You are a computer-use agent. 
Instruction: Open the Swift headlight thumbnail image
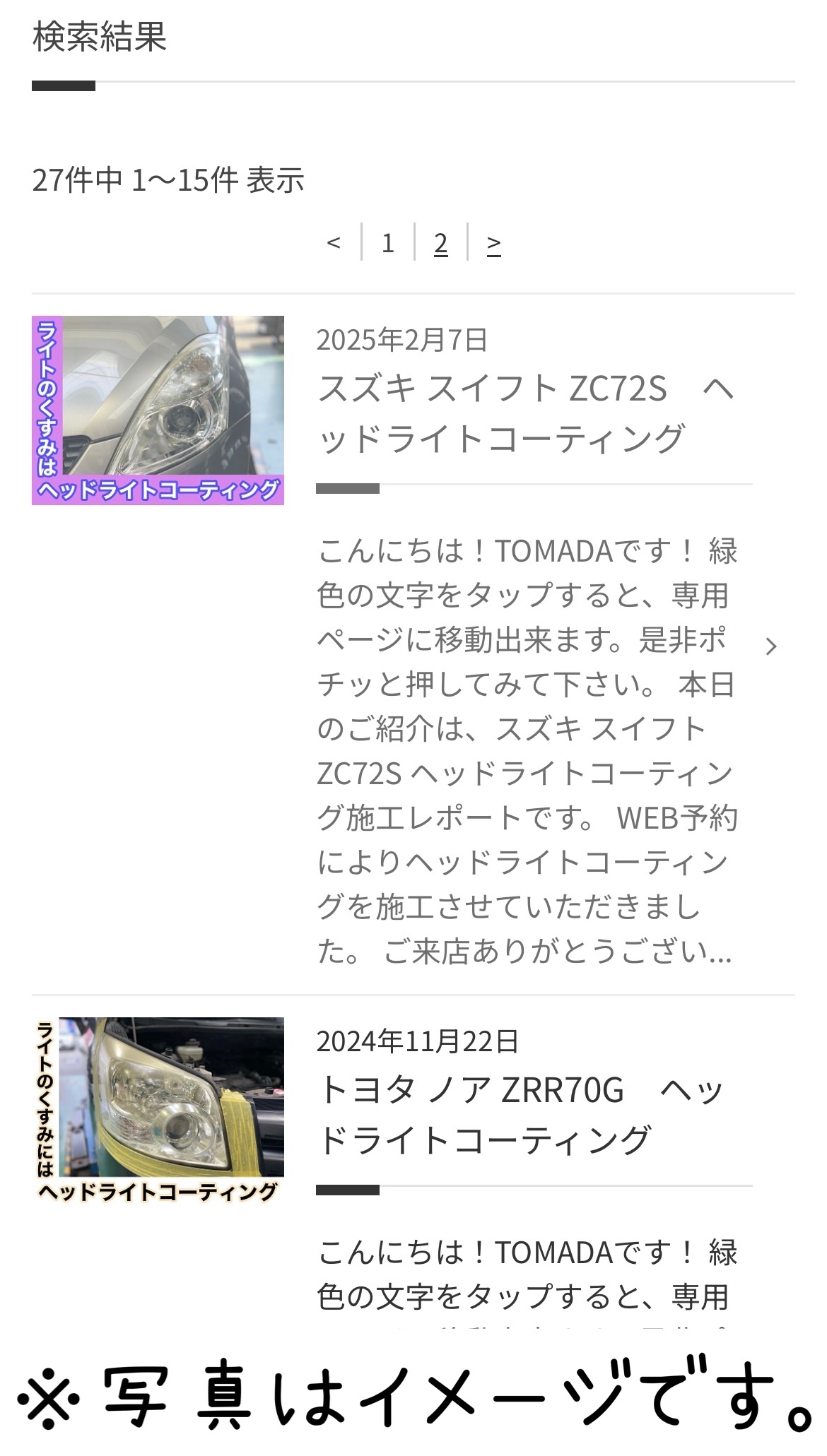tap(157, 408)
